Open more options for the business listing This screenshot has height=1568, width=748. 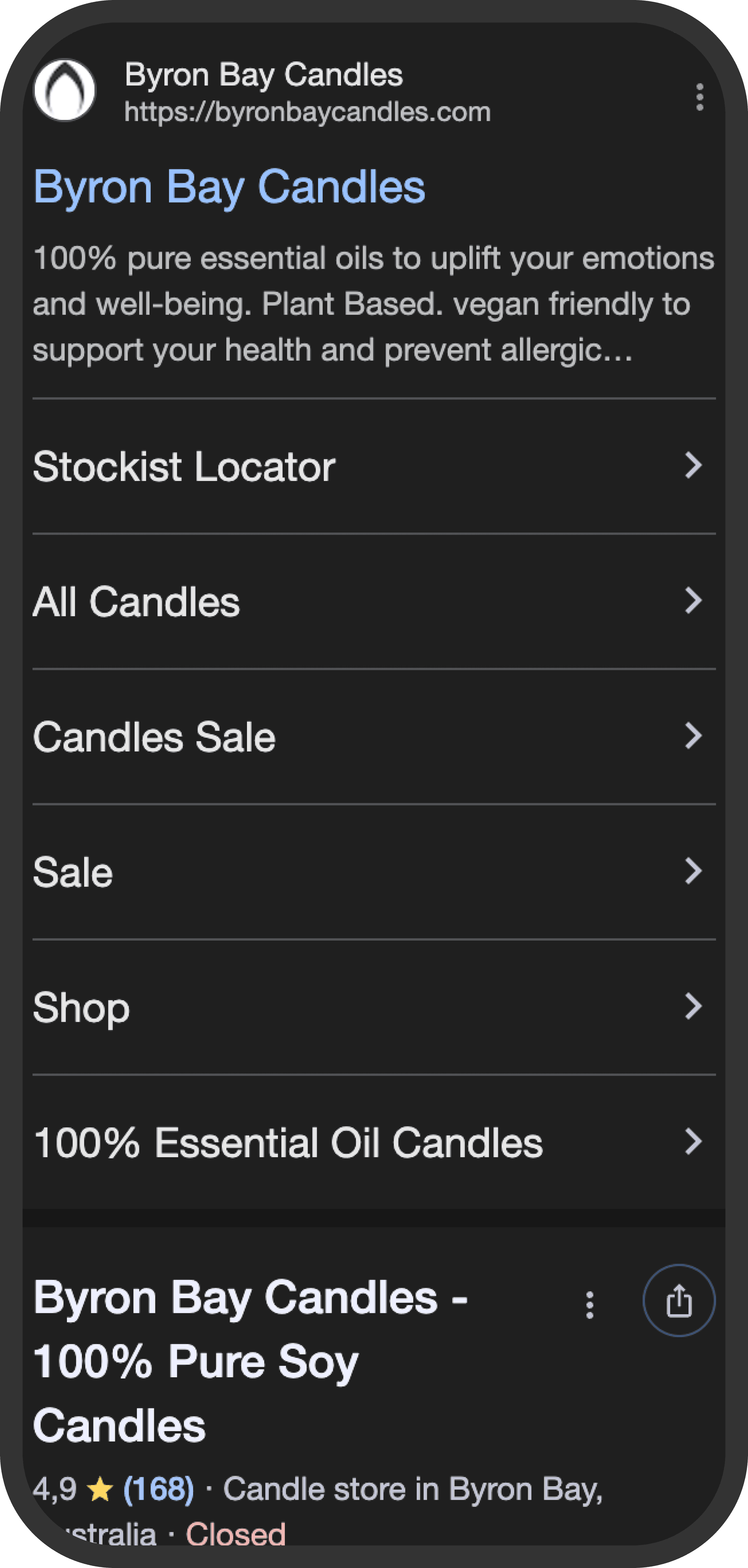589,1305
